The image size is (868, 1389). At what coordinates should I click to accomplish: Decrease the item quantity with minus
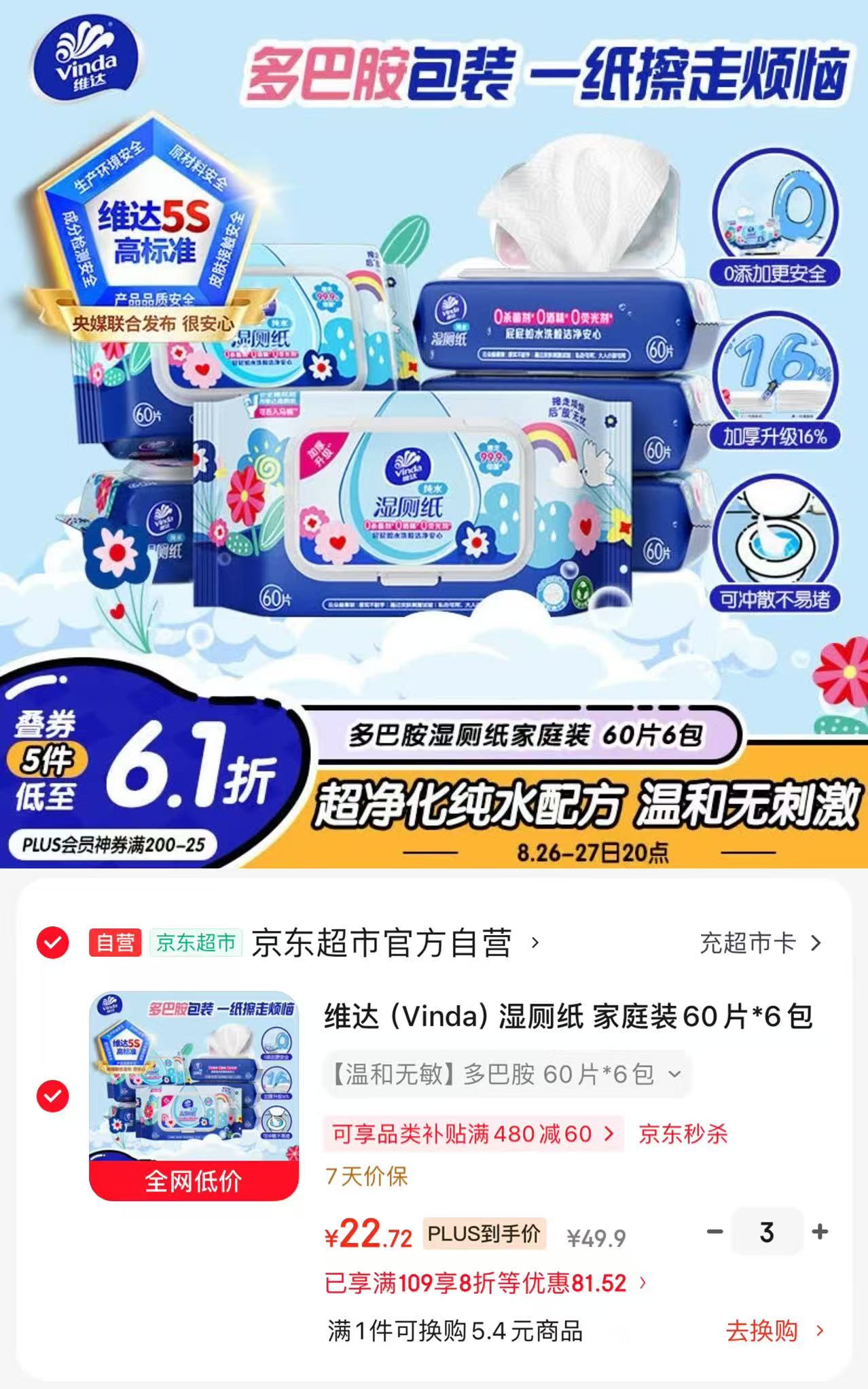tap(715, 1231)
